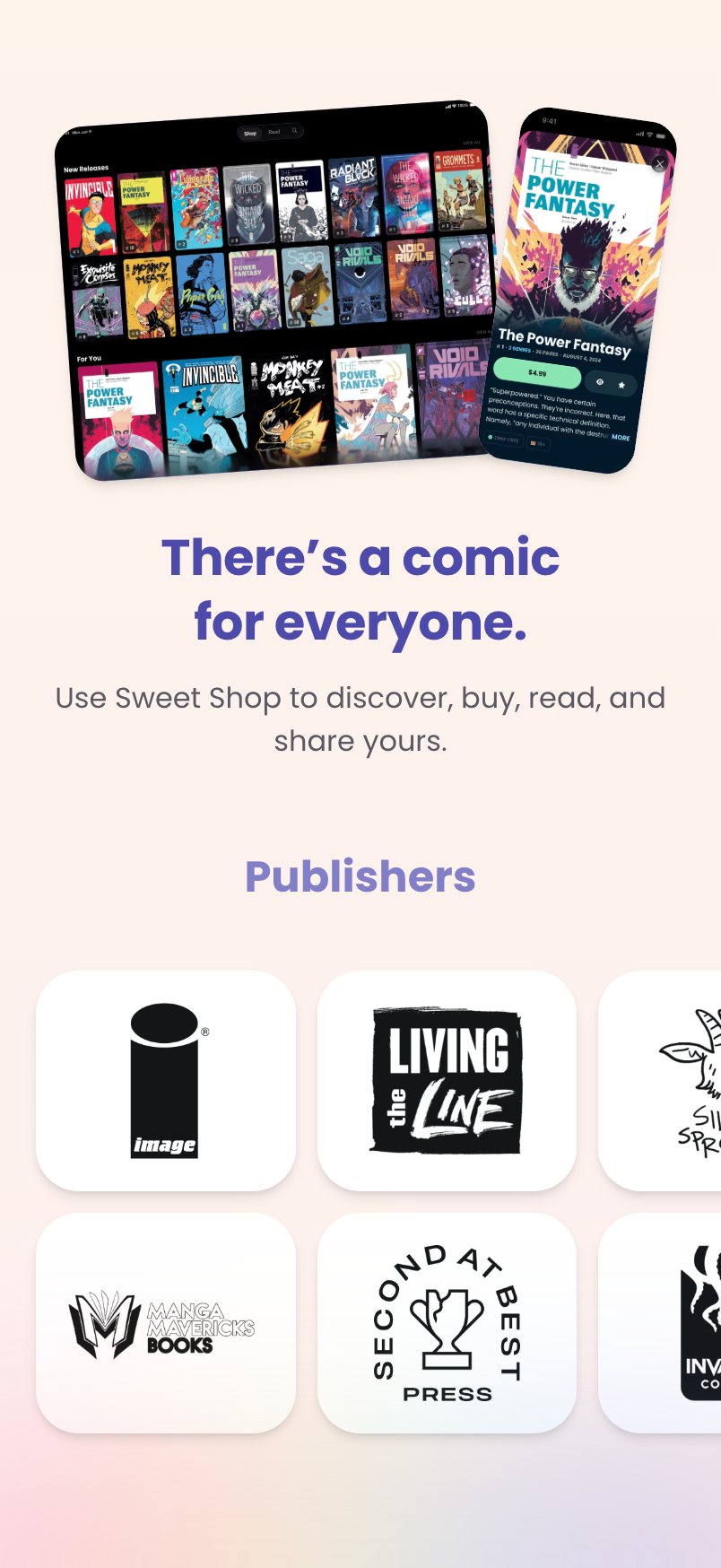Open the partly visible Silver Sprocket card

point(664,1080)
